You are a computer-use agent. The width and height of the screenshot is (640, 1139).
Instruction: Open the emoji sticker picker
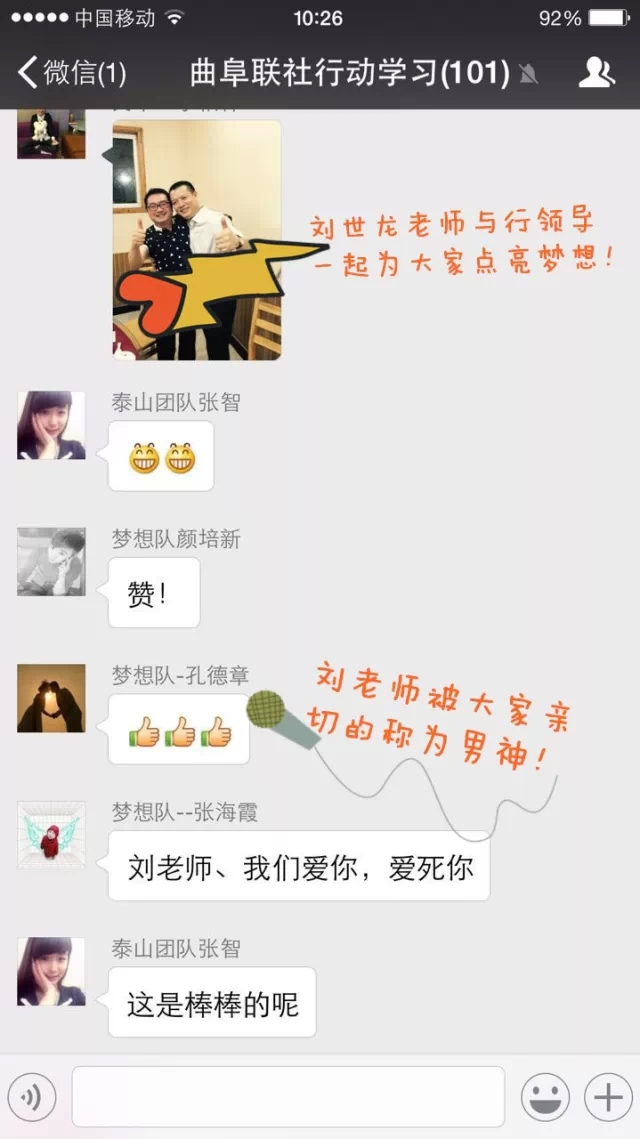click(545, 1097)
